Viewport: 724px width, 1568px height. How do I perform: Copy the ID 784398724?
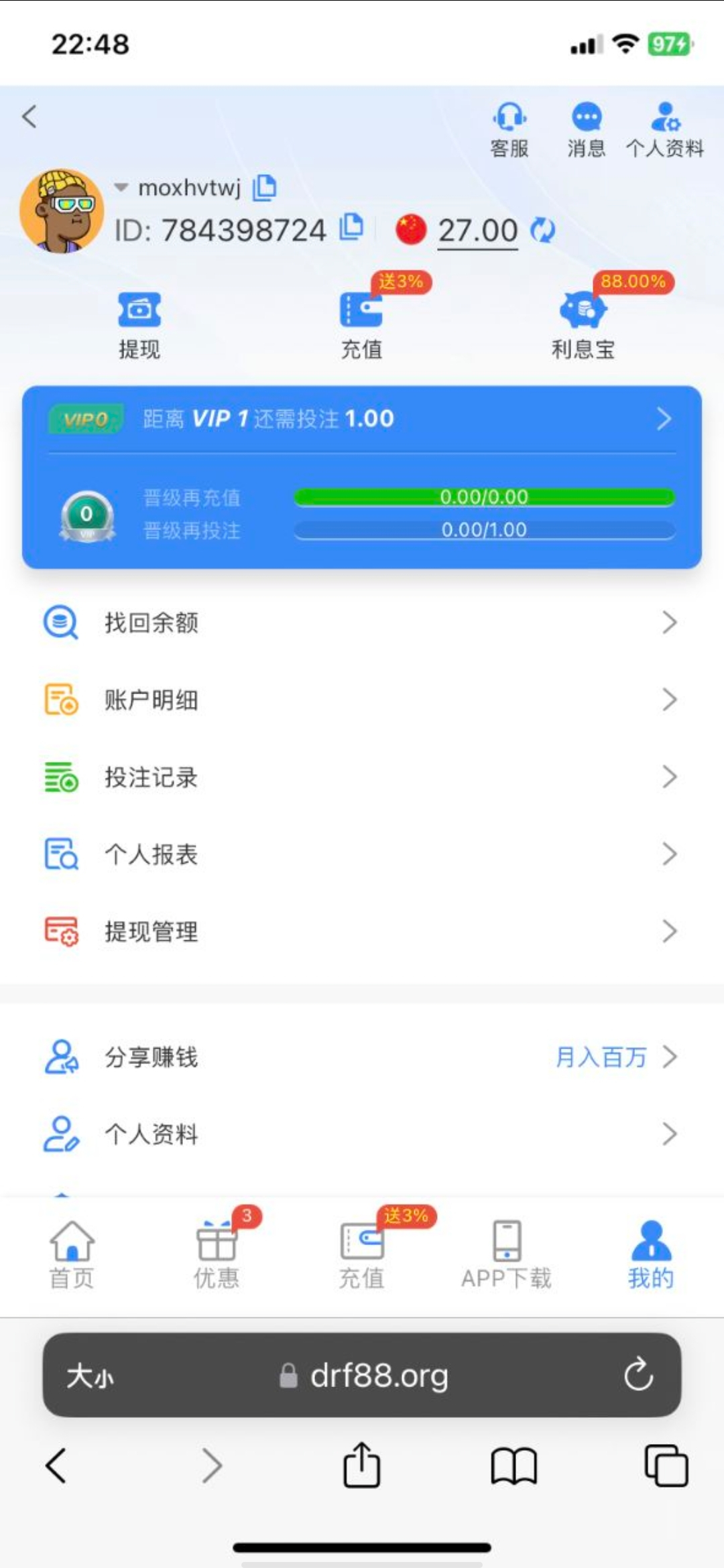(x=352, y=227)
